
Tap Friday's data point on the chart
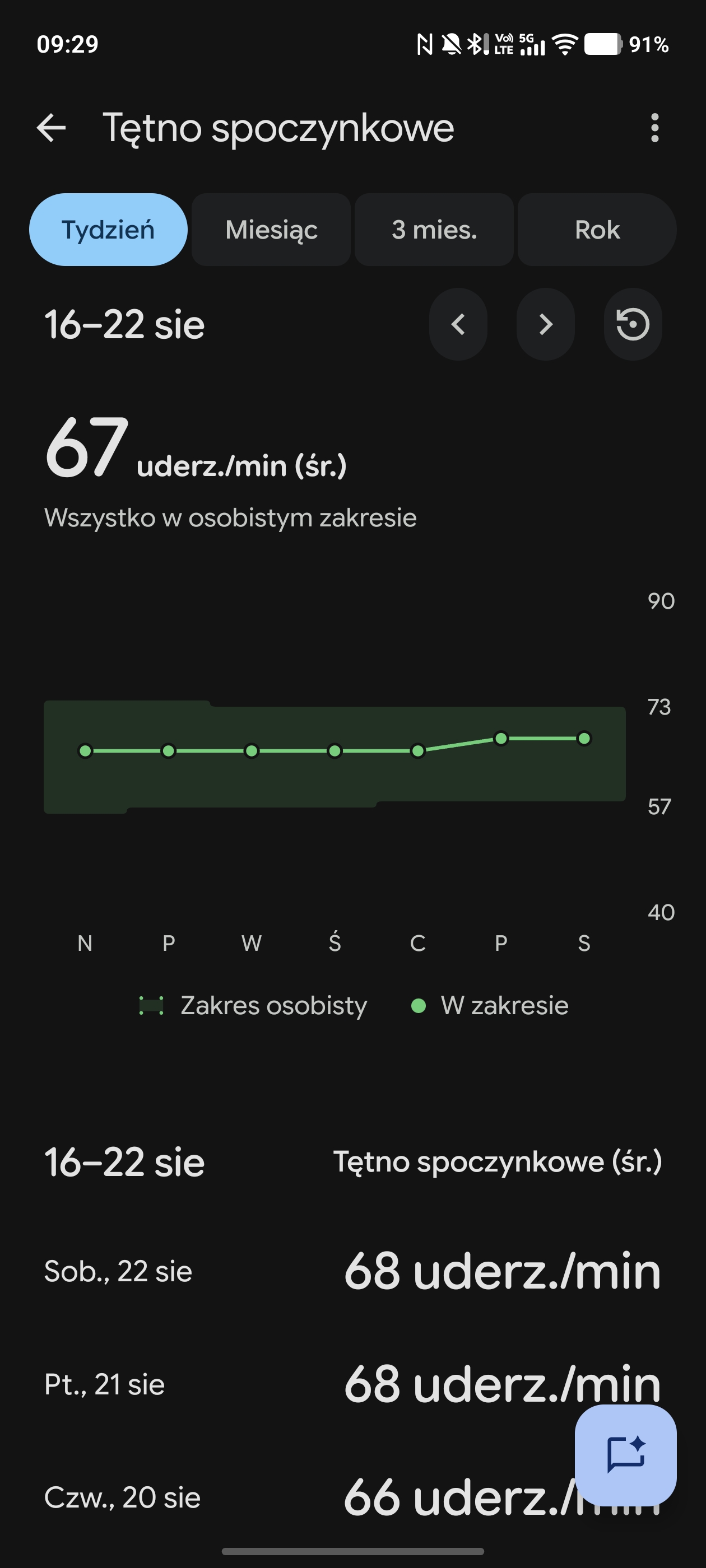(x=501, y=738)
